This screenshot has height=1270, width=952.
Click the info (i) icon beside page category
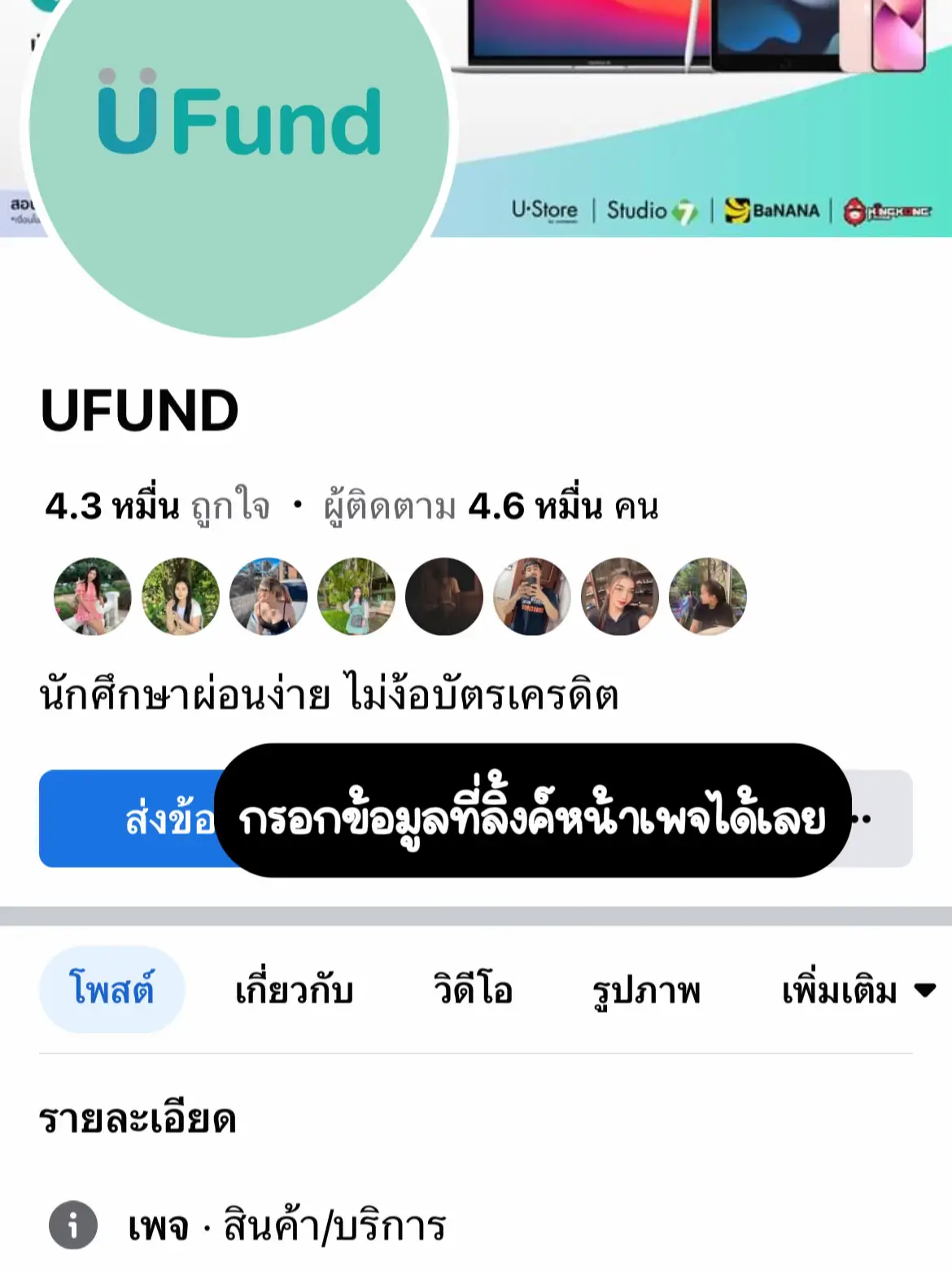point(72,1223)
